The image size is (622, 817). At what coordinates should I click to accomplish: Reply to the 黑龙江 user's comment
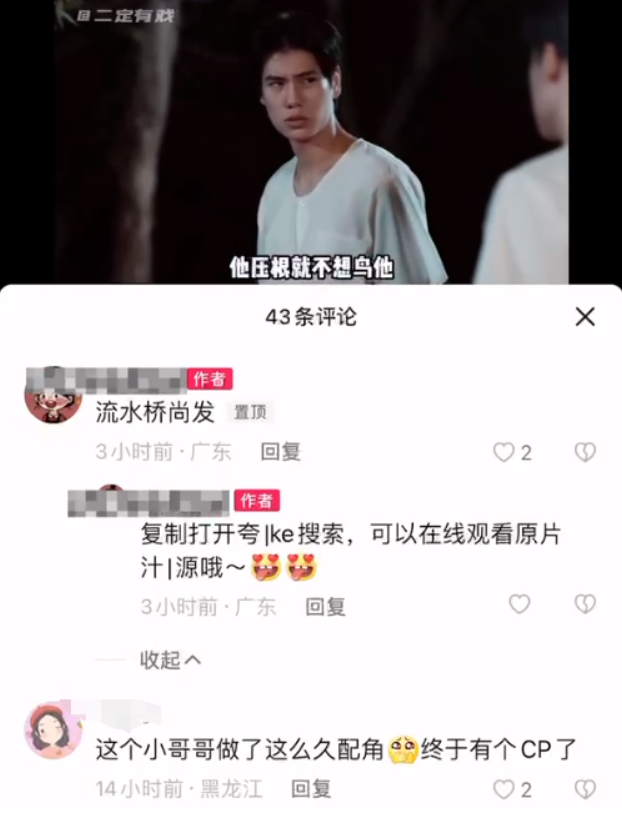click(x=310, y=789)
